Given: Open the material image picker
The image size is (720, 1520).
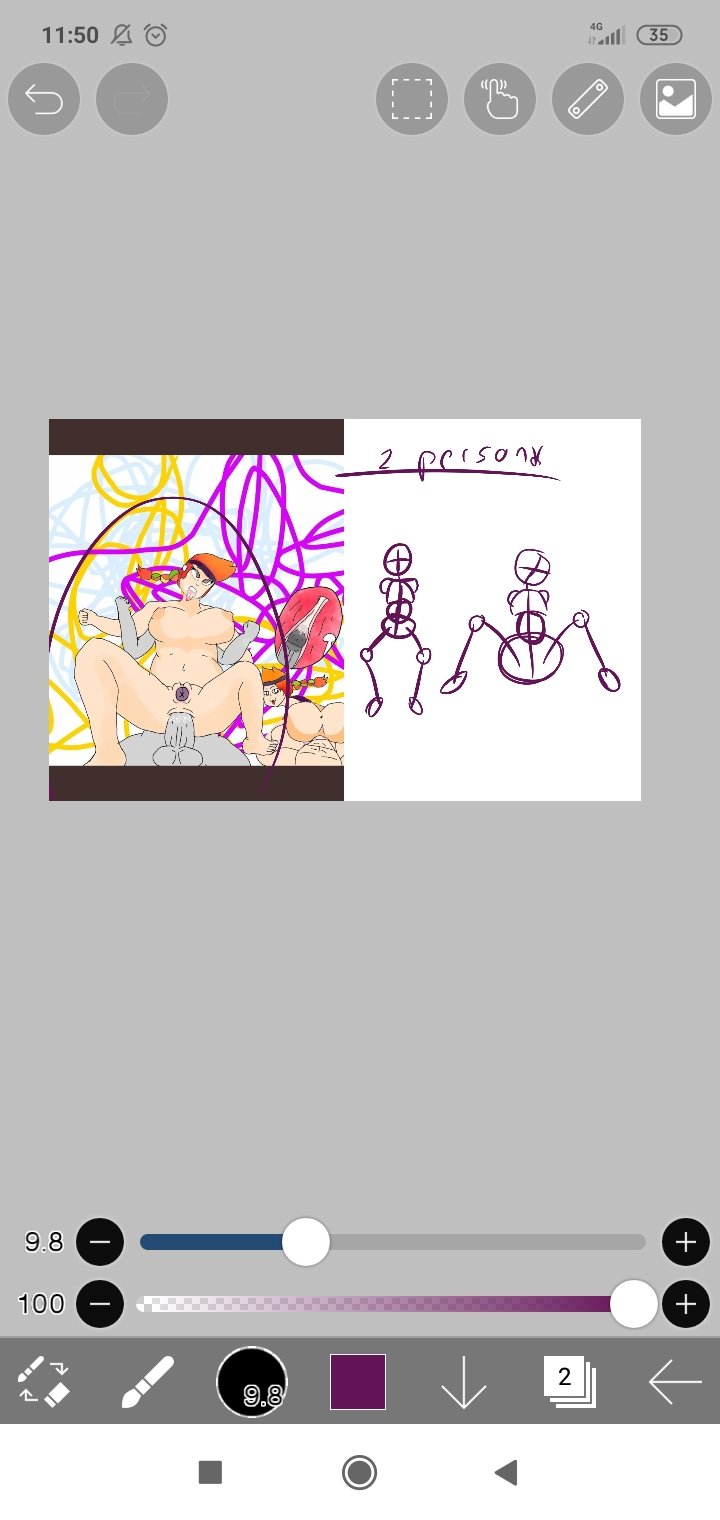Looking at the screenshot, I should coord(675,99).
